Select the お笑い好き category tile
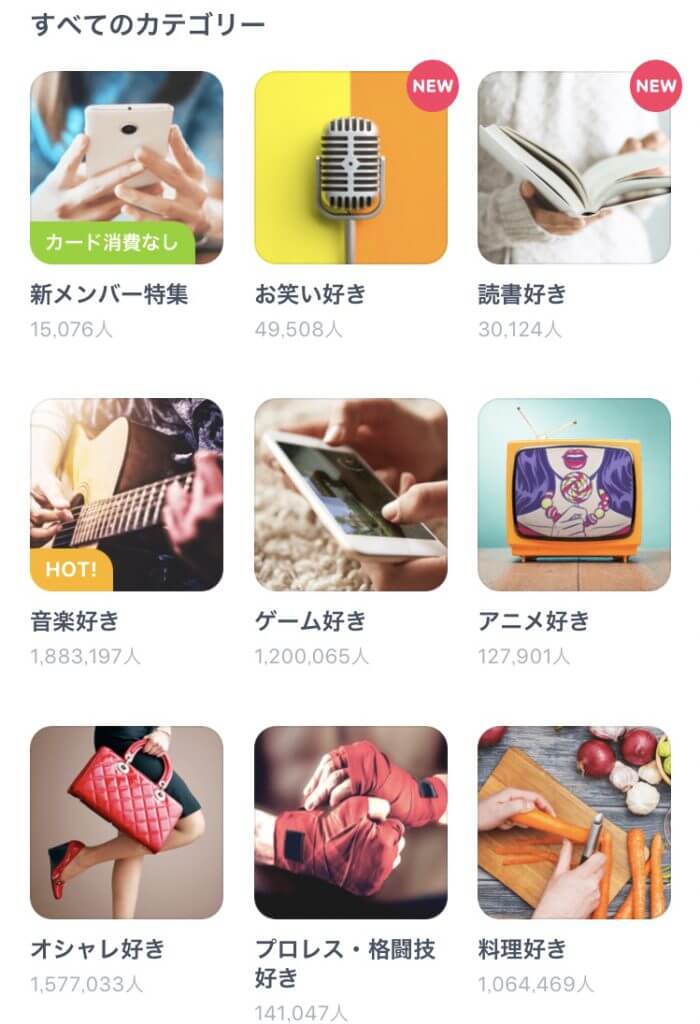Screen dimensions: 700x1024 point(351,168)
